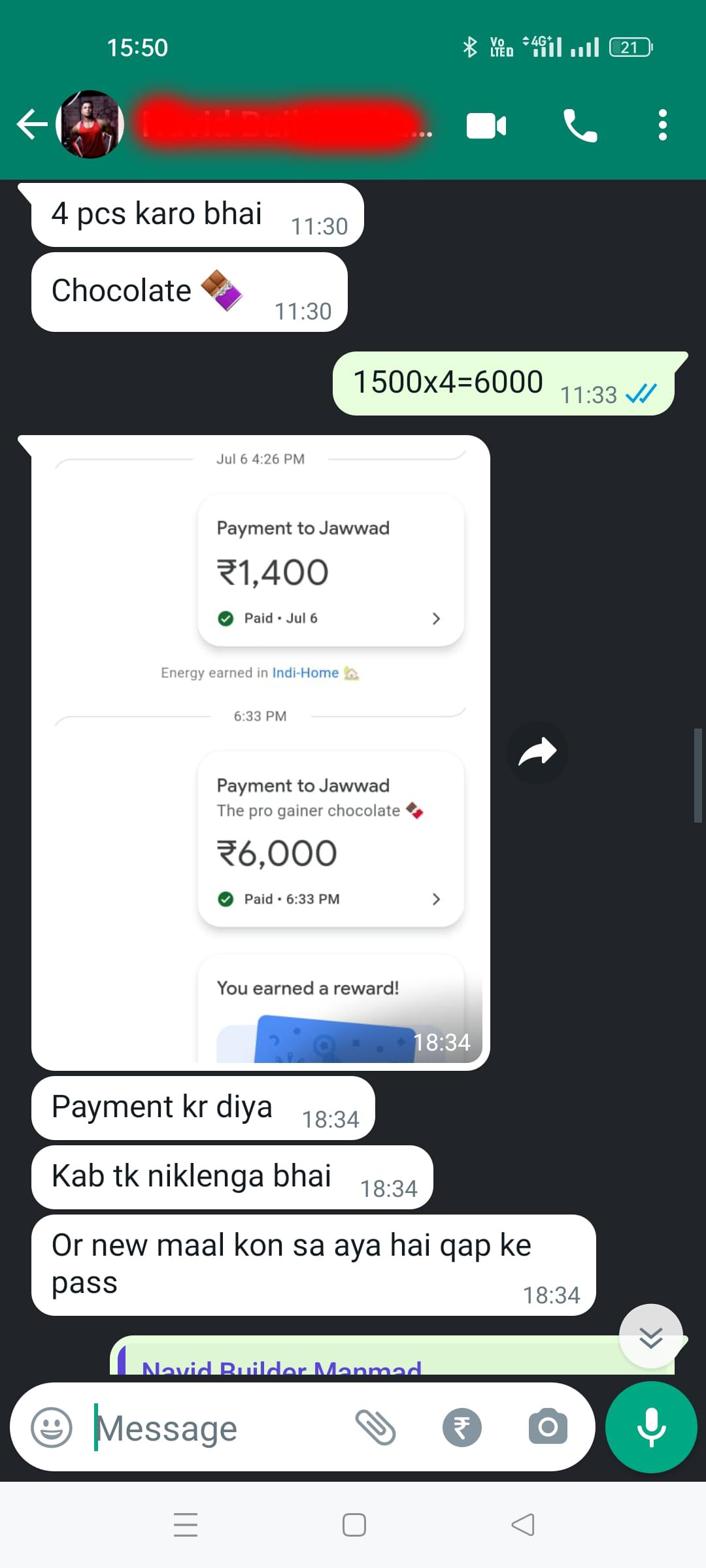Go back to the chats list
Screen dimensions: 706x1568
tap(31, 124)
